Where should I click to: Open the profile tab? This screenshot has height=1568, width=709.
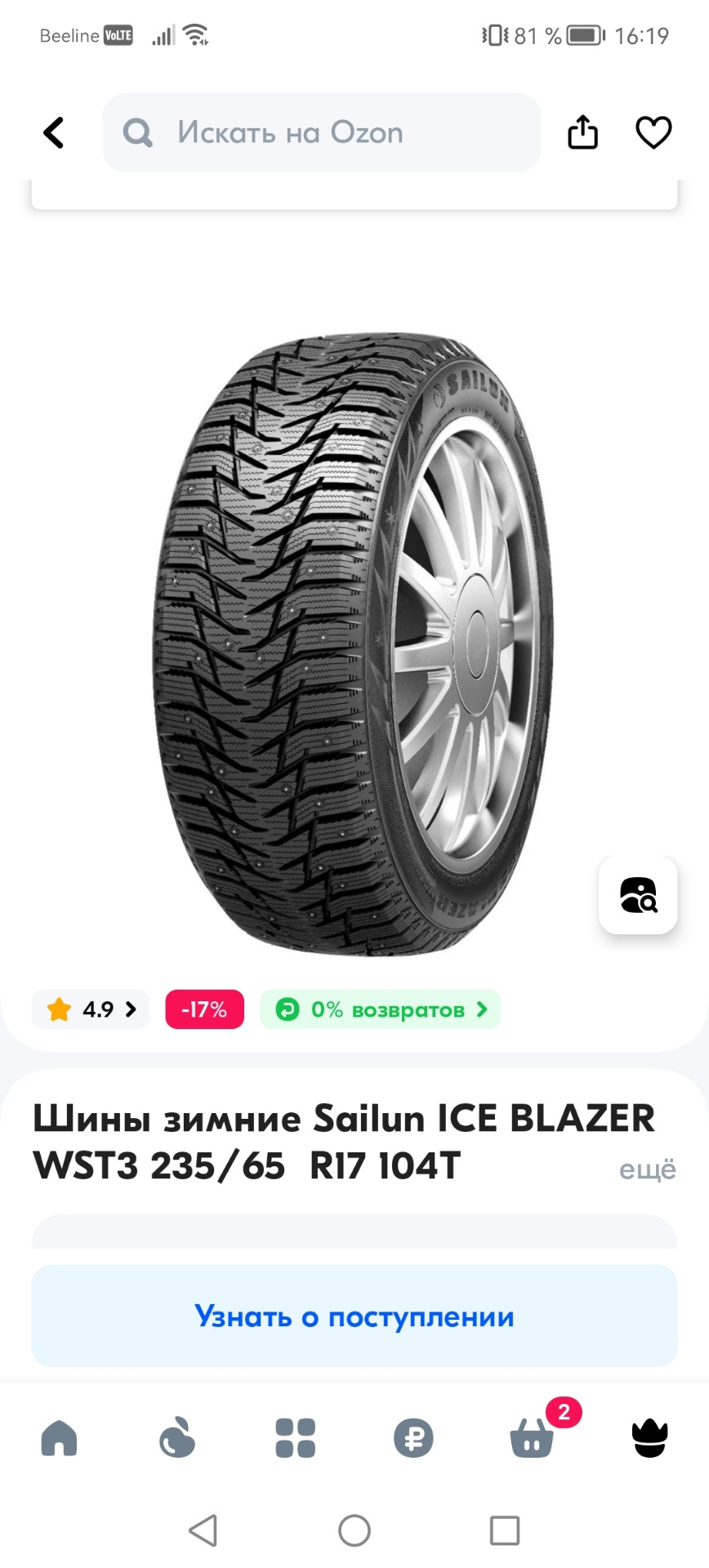(x=650, y=1438)
